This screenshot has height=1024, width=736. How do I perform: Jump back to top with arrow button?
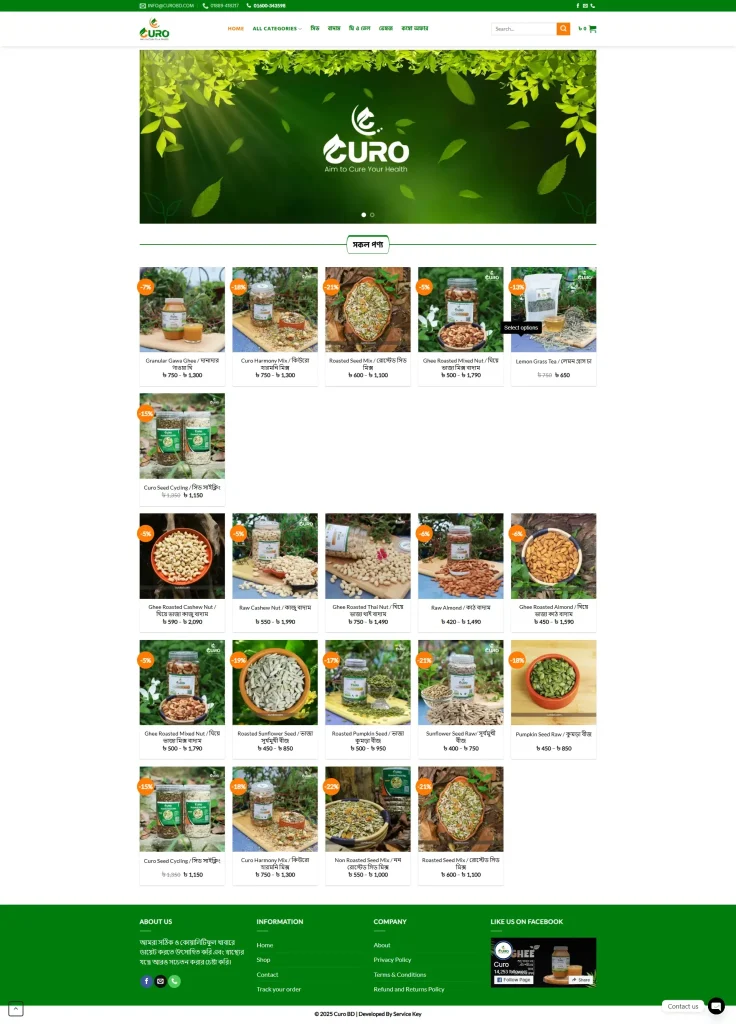click(15, 1009)
